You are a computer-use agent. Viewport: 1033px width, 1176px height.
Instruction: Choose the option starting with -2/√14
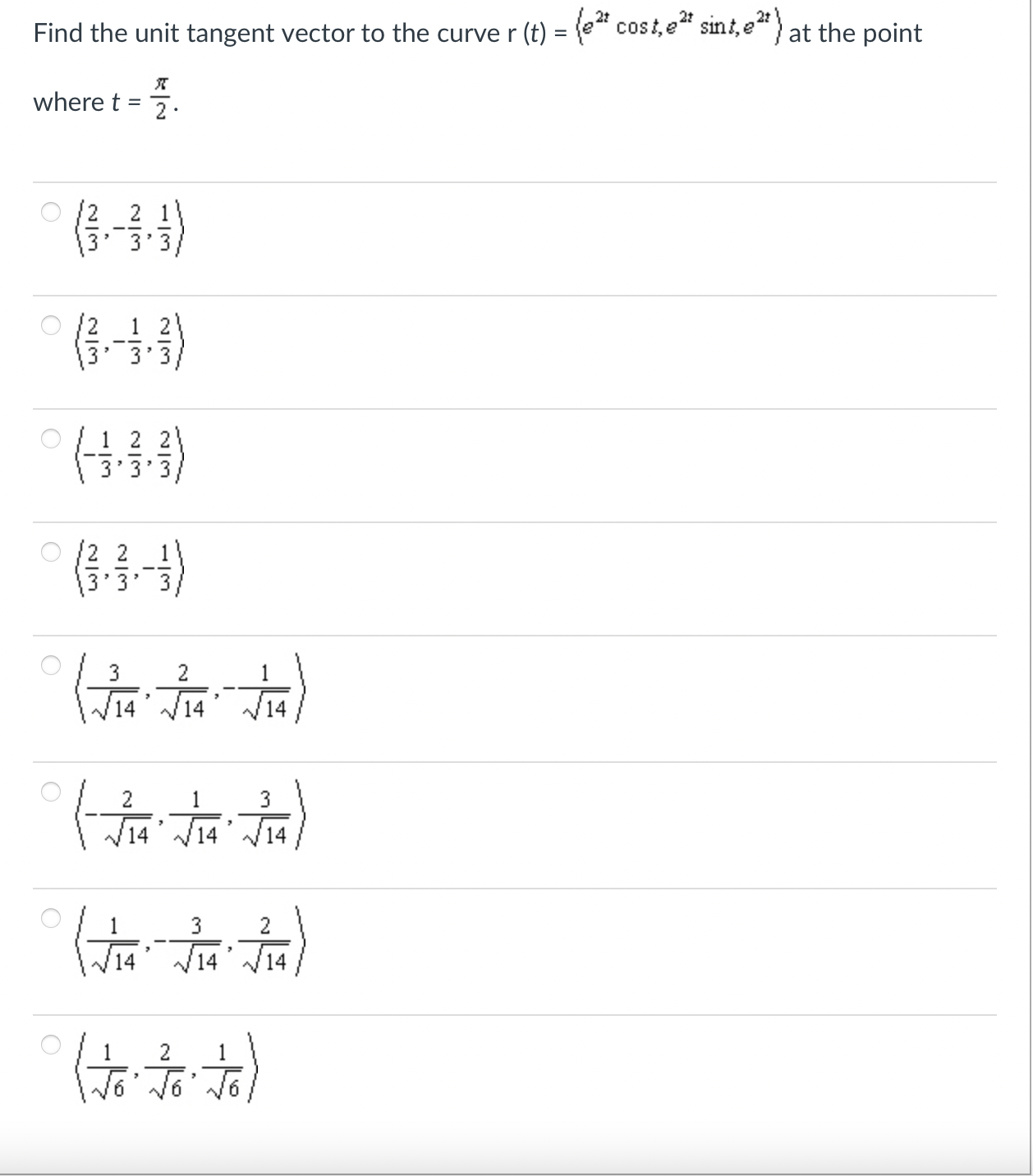[x=49, y=792]
